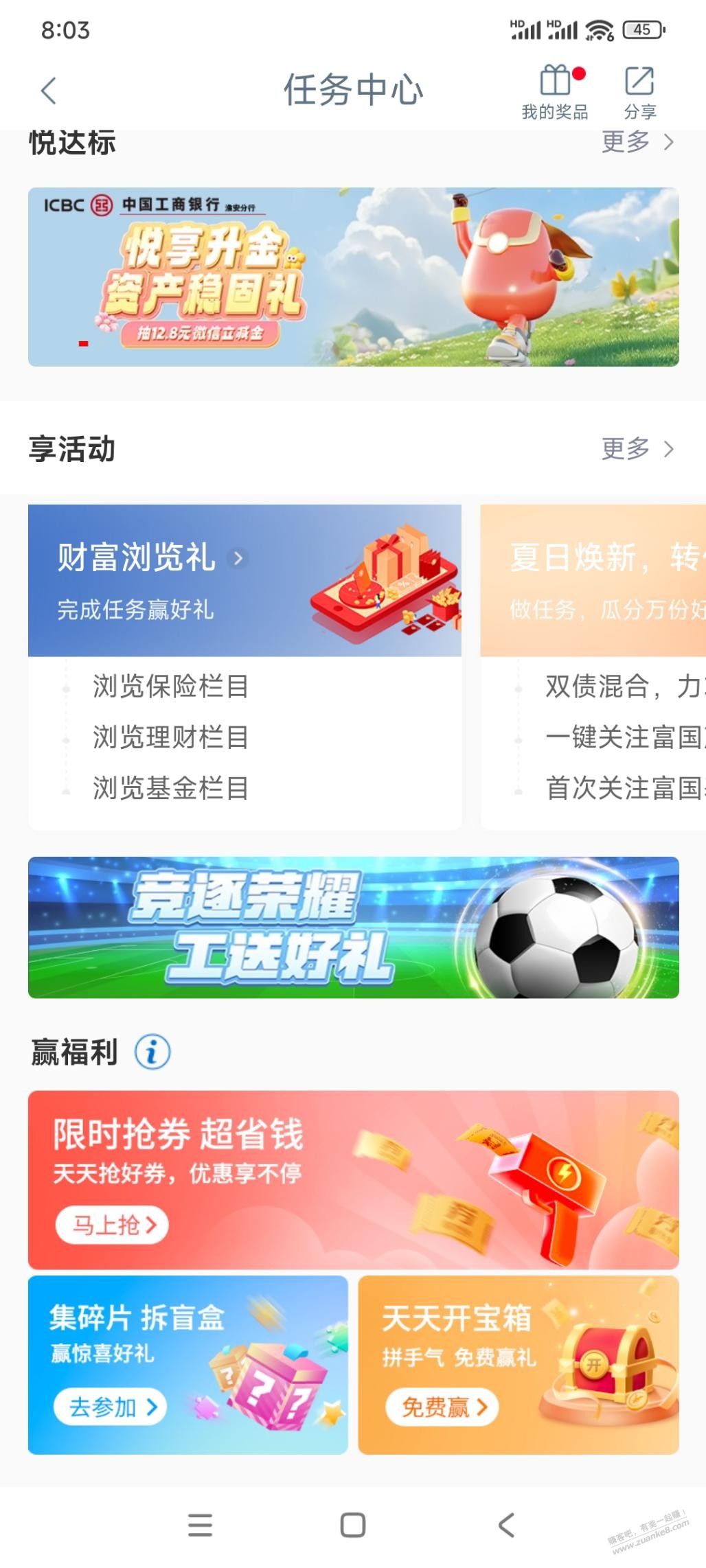Tap 免费赢 on 天天开宝箱

(x=442, y=1407)
